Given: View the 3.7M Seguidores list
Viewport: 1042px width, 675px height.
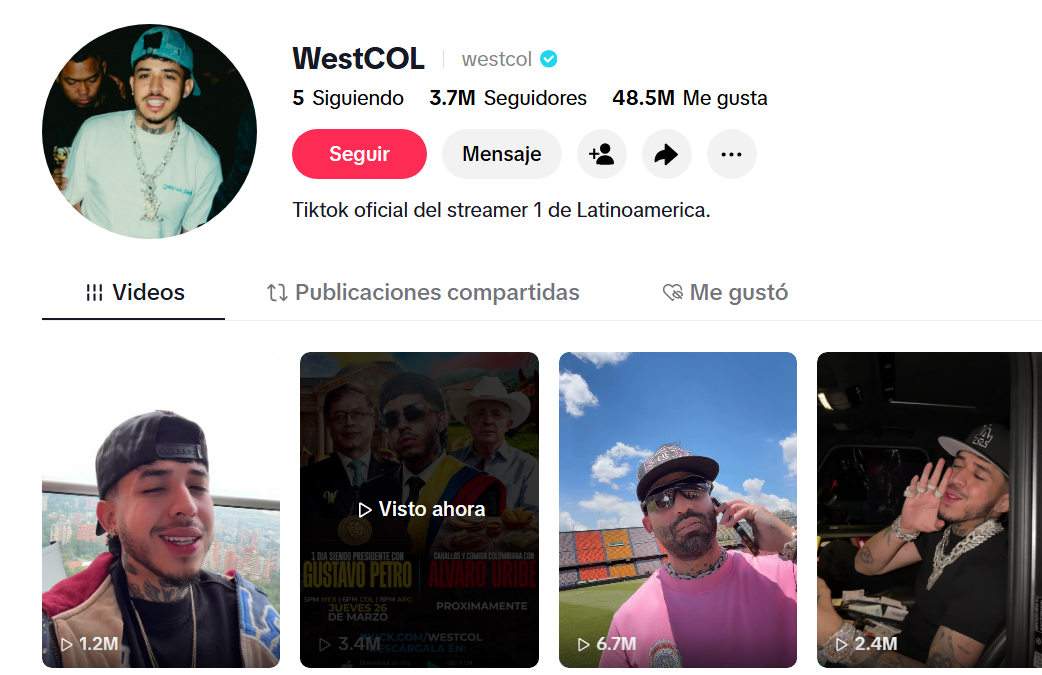Looking at the screenshot, I should tap(508, 98).
